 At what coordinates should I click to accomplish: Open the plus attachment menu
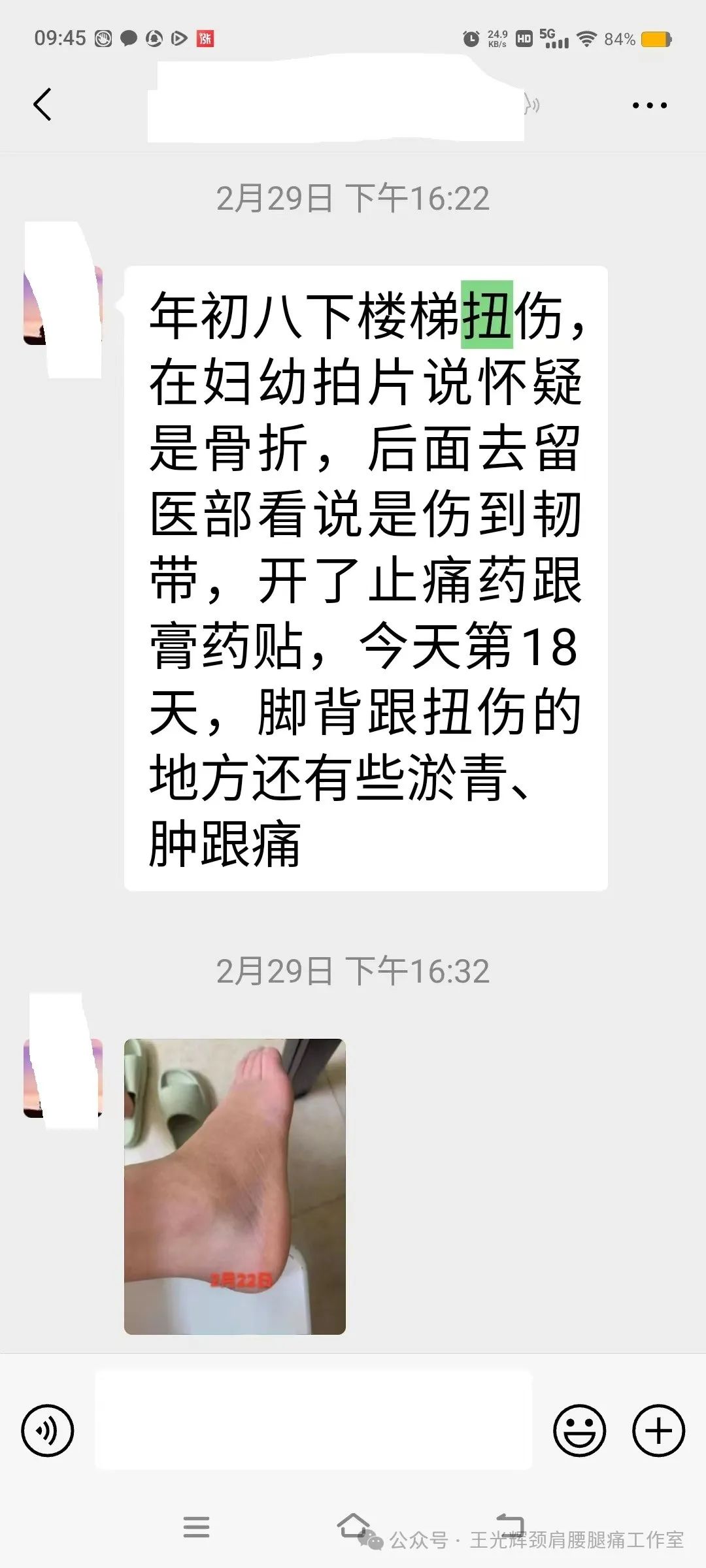[x=658, y=1430]
